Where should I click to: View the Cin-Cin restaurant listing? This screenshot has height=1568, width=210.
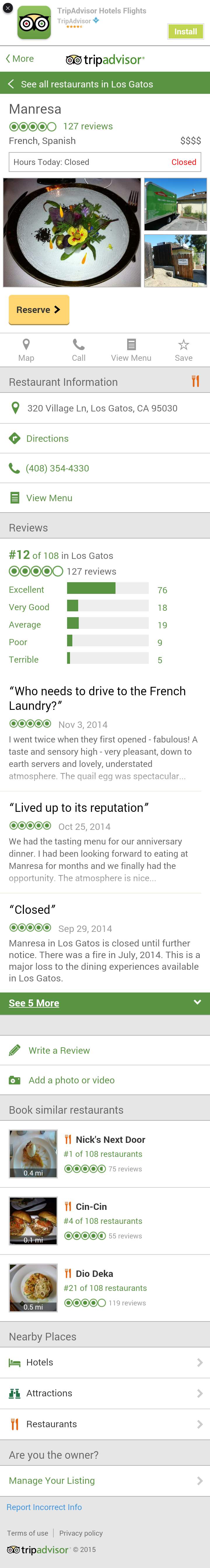point(91,1206)
